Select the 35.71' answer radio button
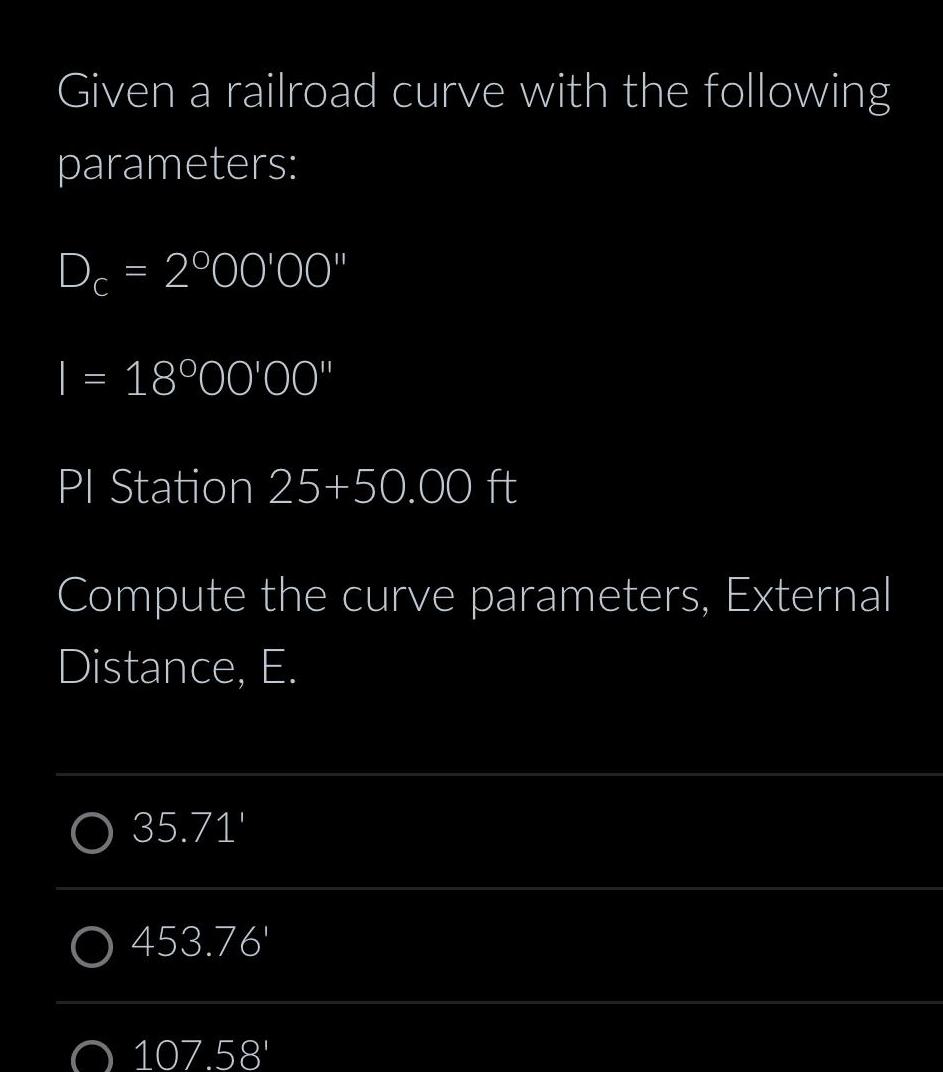Screen dimensions: 943x1072 [93, 832]
